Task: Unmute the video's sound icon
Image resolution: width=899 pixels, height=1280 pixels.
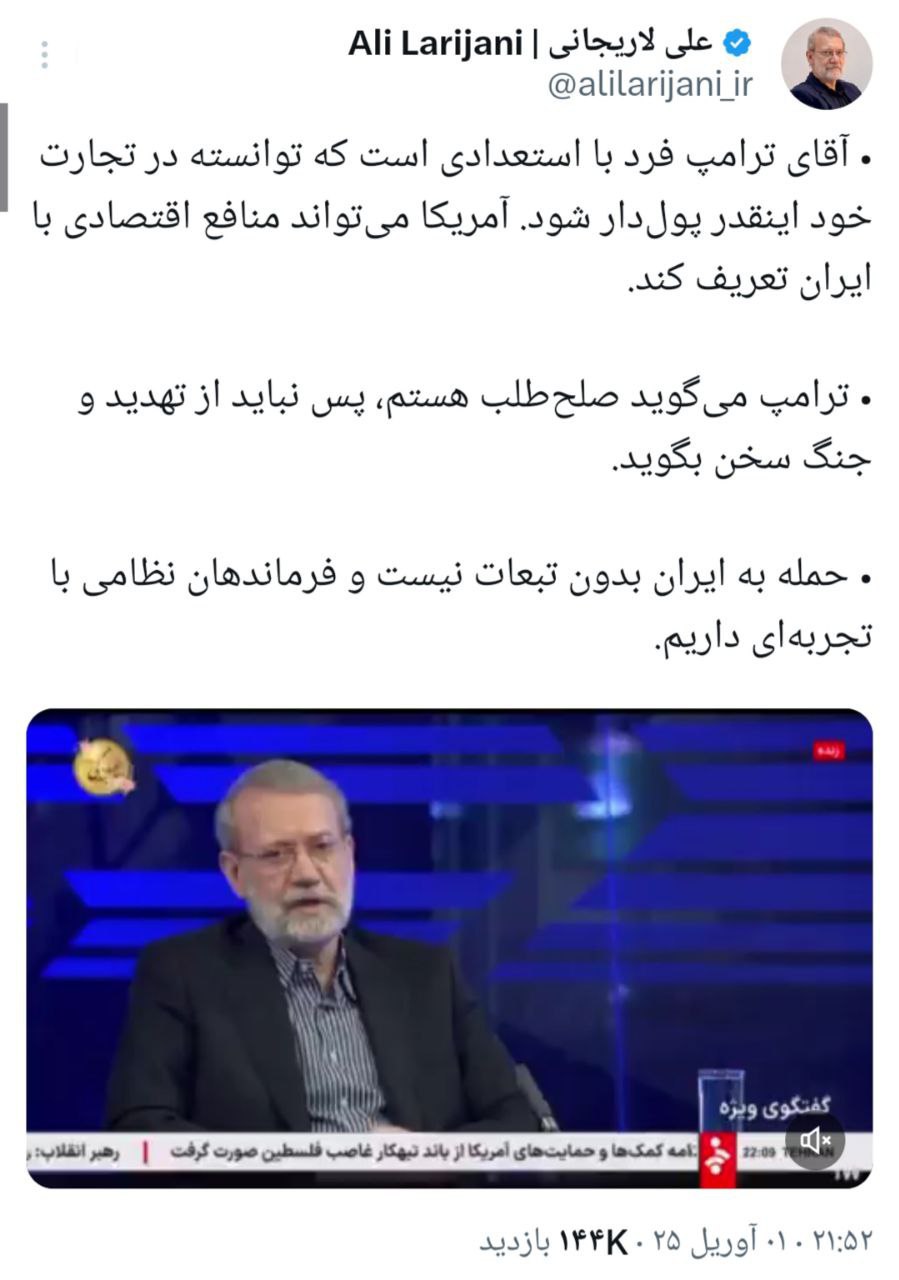Action: [815, 1139]
